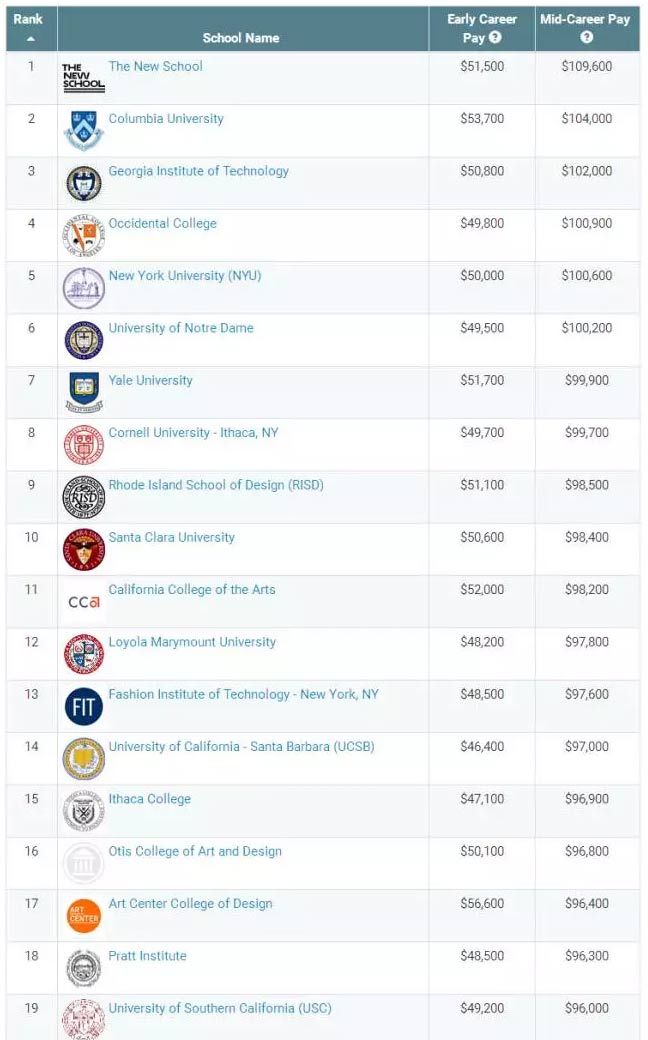Select New York University (NYU)
648x1040 pixels.
click(184, 276)
